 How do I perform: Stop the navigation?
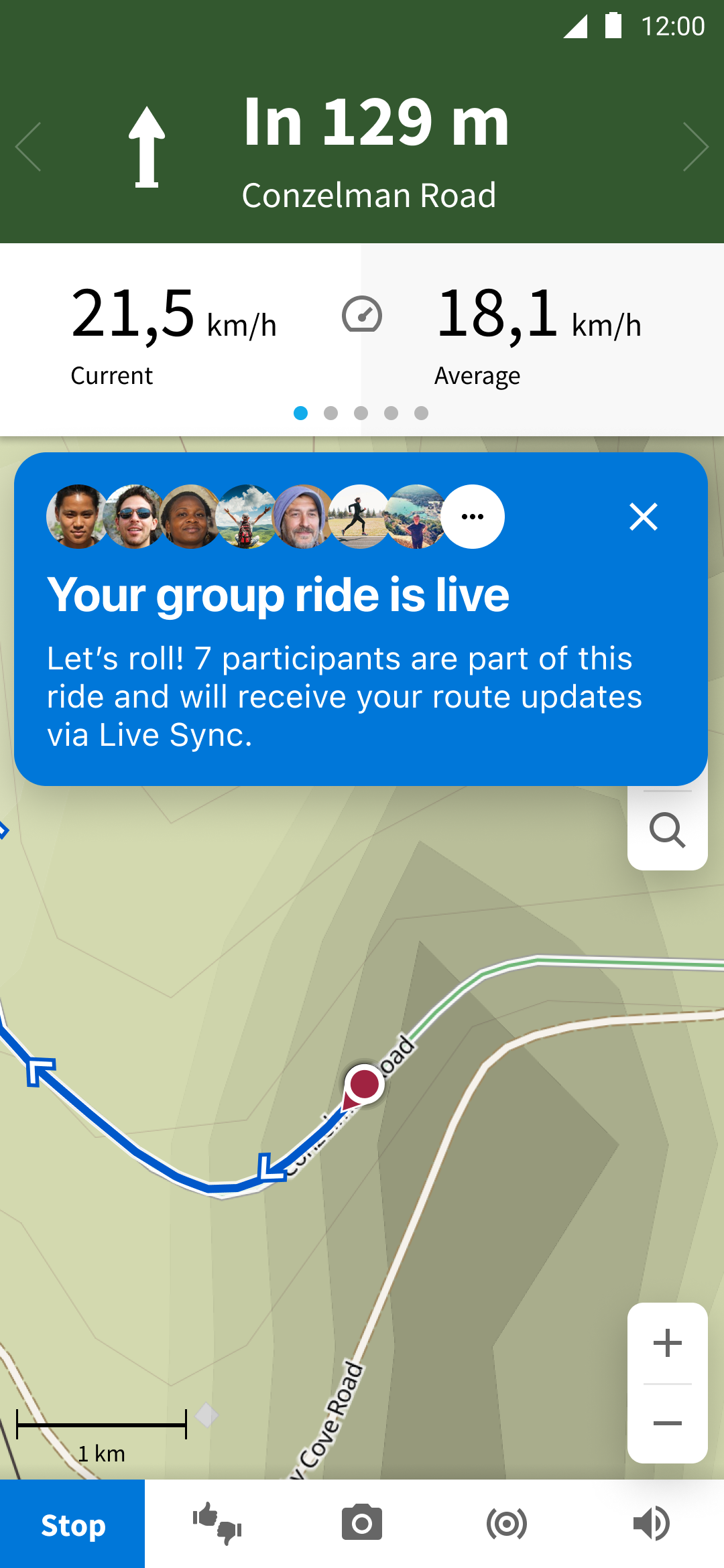(72, 1525)
